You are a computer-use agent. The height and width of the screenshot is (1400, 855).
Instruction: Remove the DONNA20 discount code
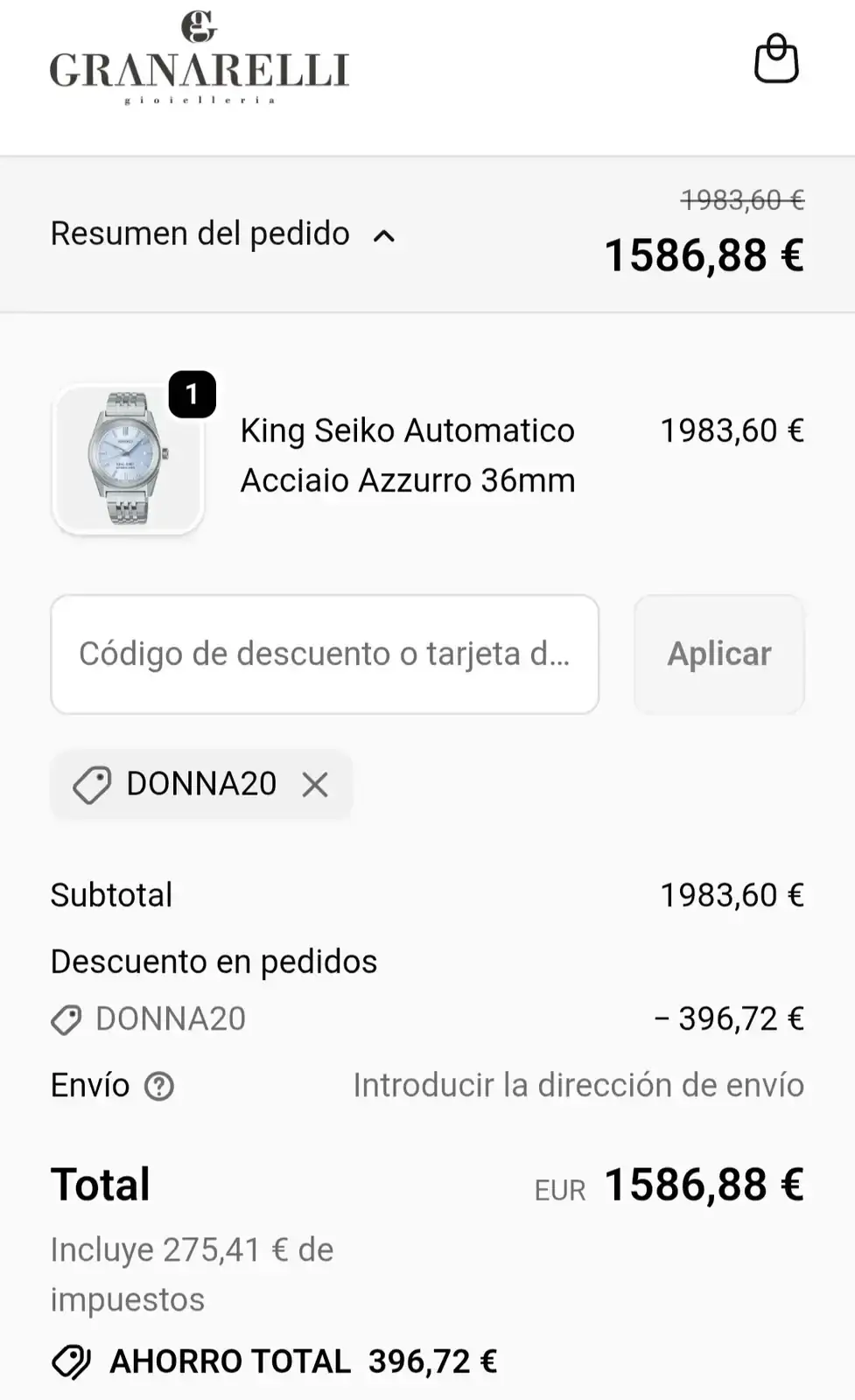point(315,785)
